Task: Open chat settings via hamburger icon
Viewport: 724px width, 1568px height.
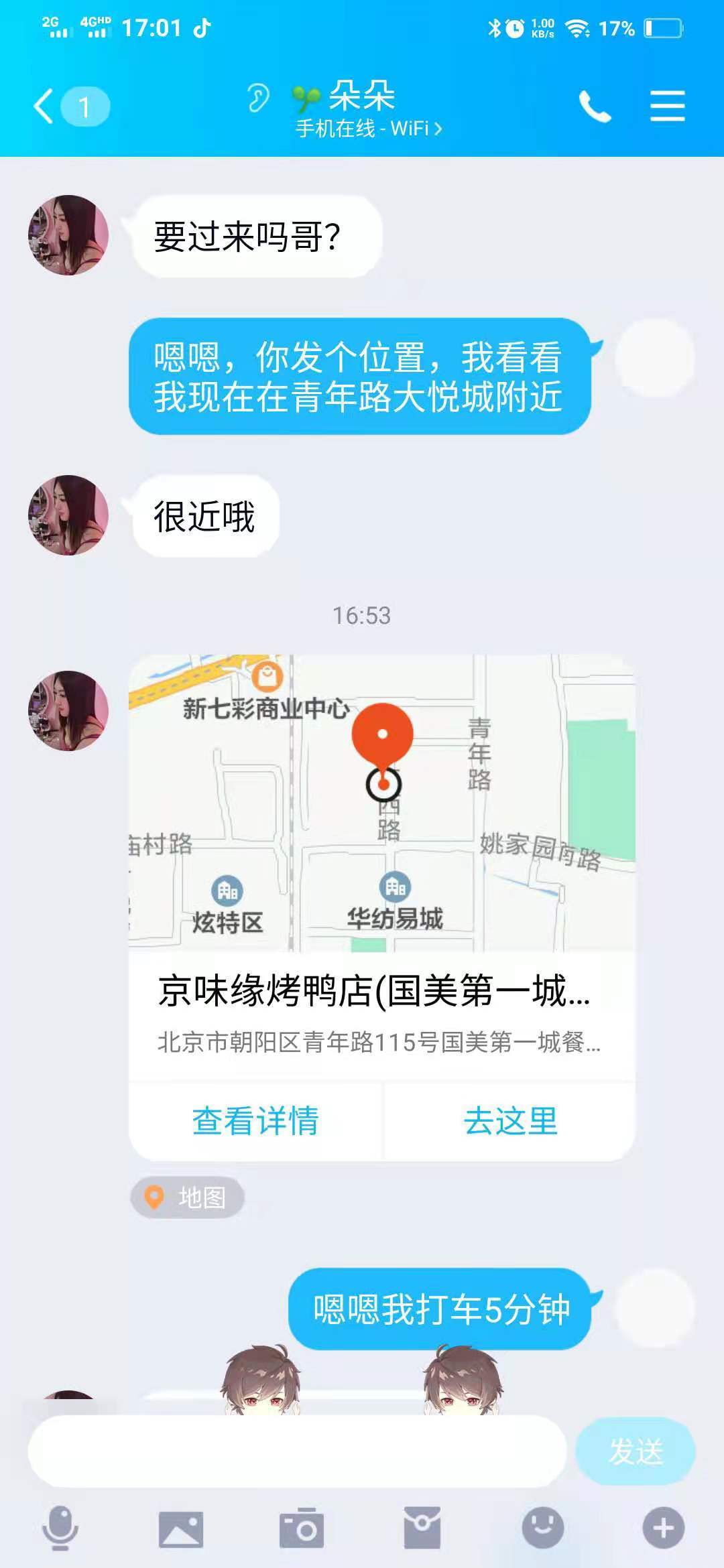Action: point(668,105)
